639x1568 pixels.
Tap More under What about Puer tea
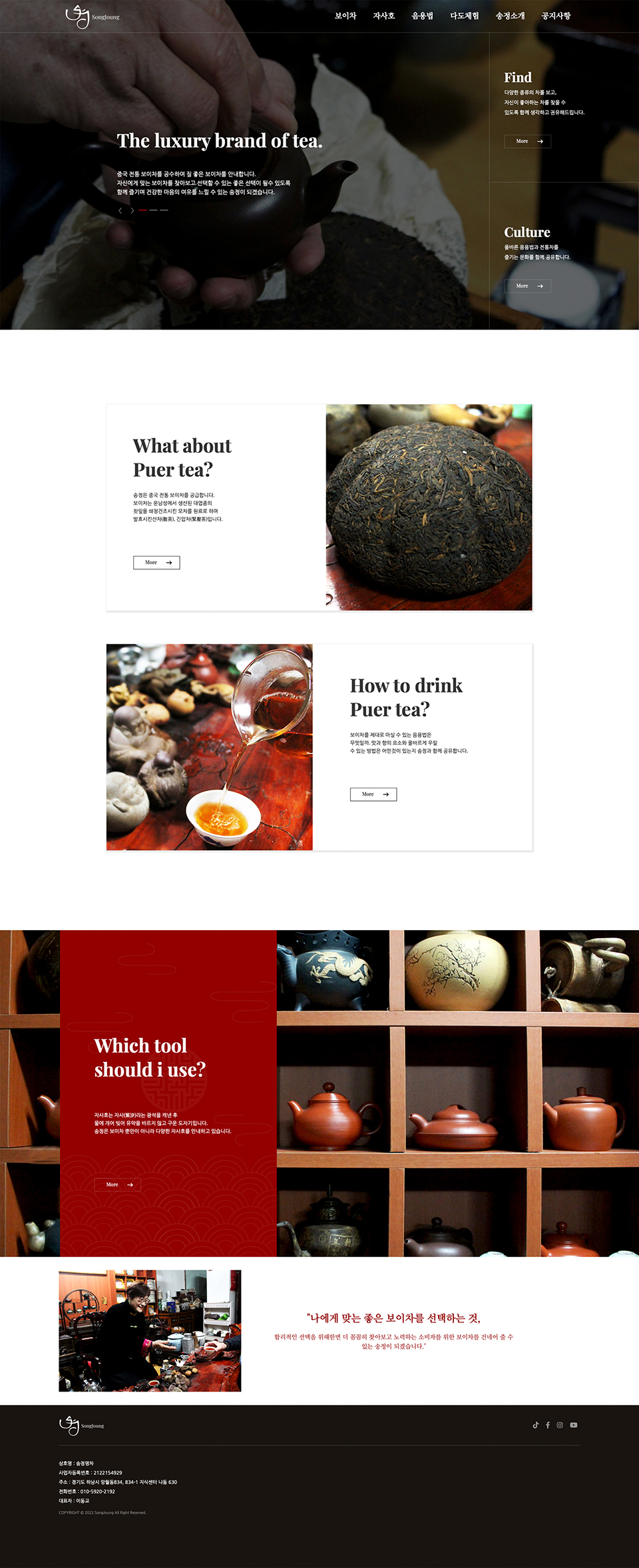tap(156, 563)
